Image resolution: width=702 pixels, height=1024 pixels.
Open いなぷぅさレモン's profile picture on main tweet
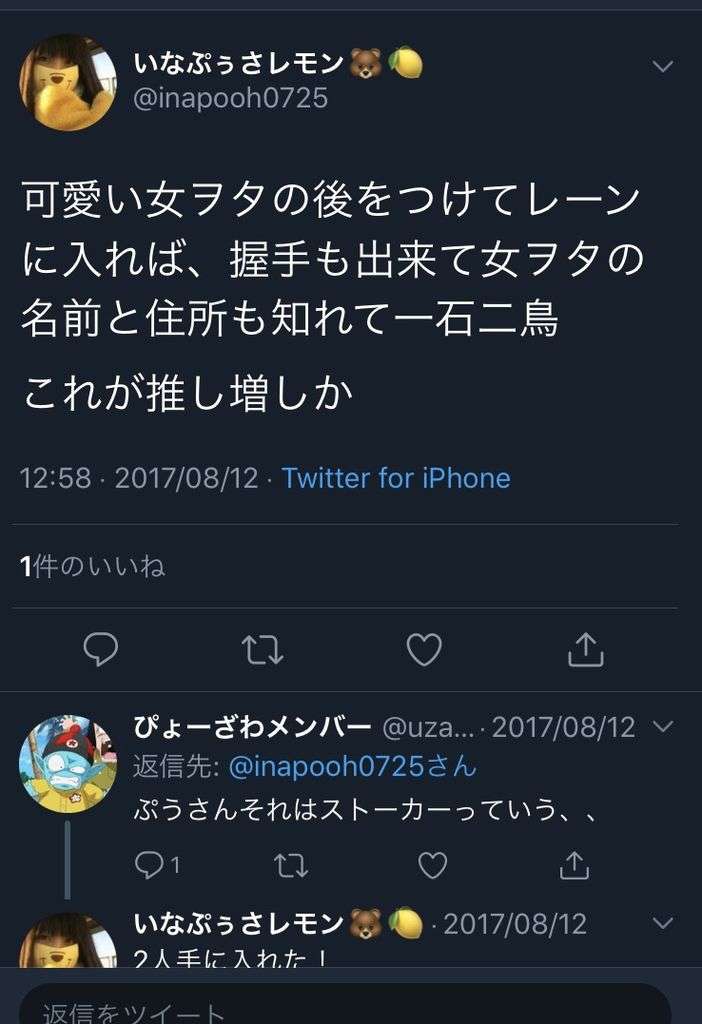click(x=68, y=82)
